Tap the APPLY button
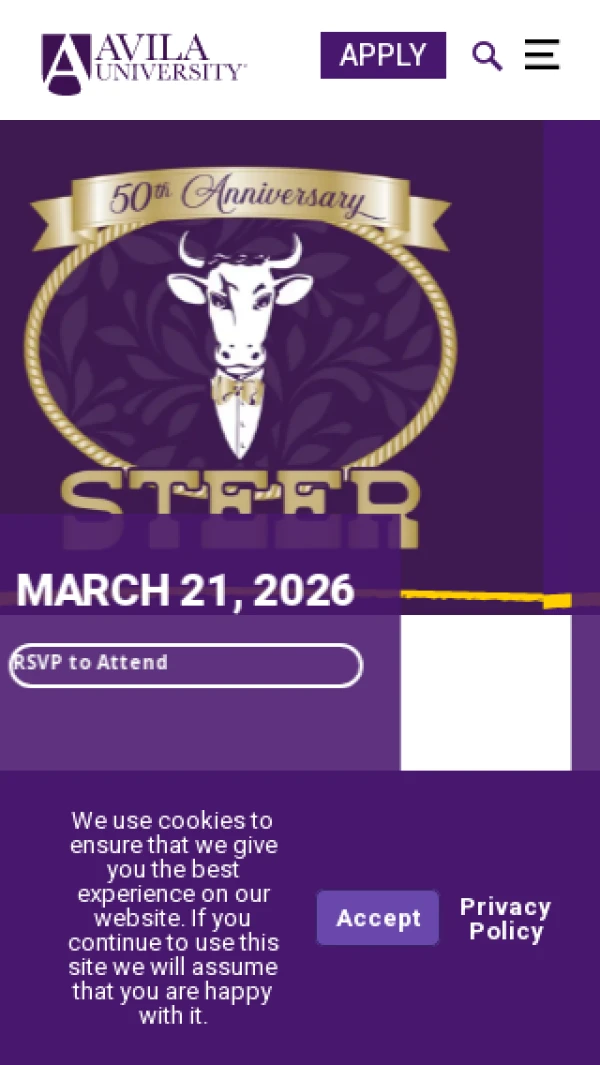 [x=383, y=55]
